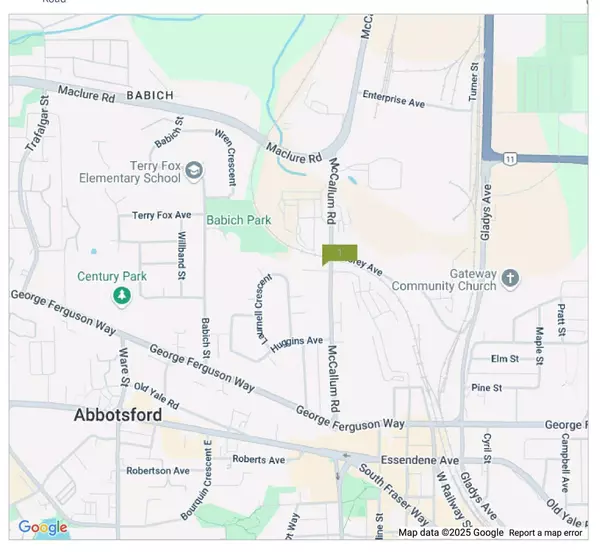The image size is (600, 552).
Task: Select the Gateway Community Church pin
Action: coord(510,277)
